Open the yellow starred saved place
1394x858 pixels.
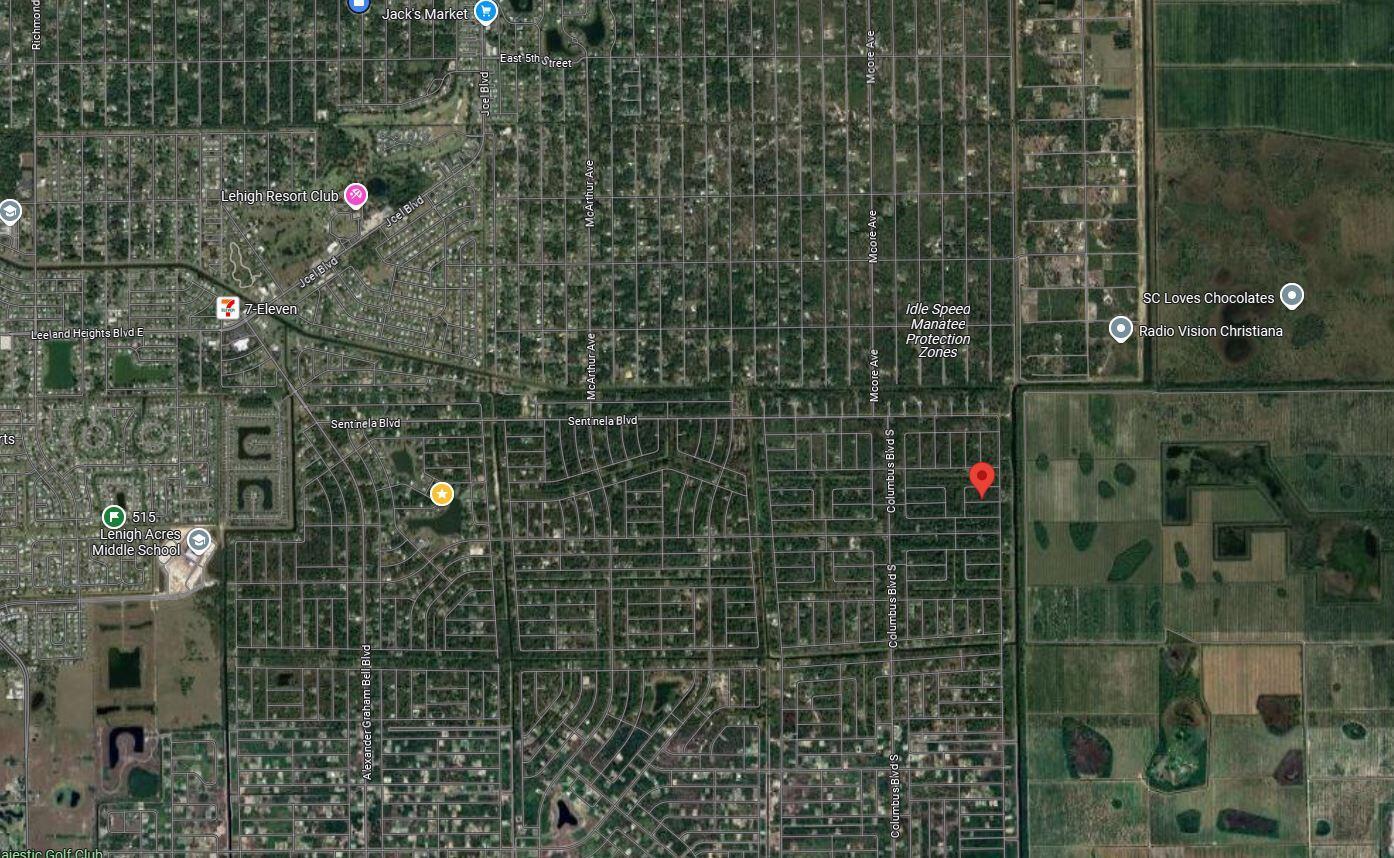pyautogui.click(x=442, y=493)
